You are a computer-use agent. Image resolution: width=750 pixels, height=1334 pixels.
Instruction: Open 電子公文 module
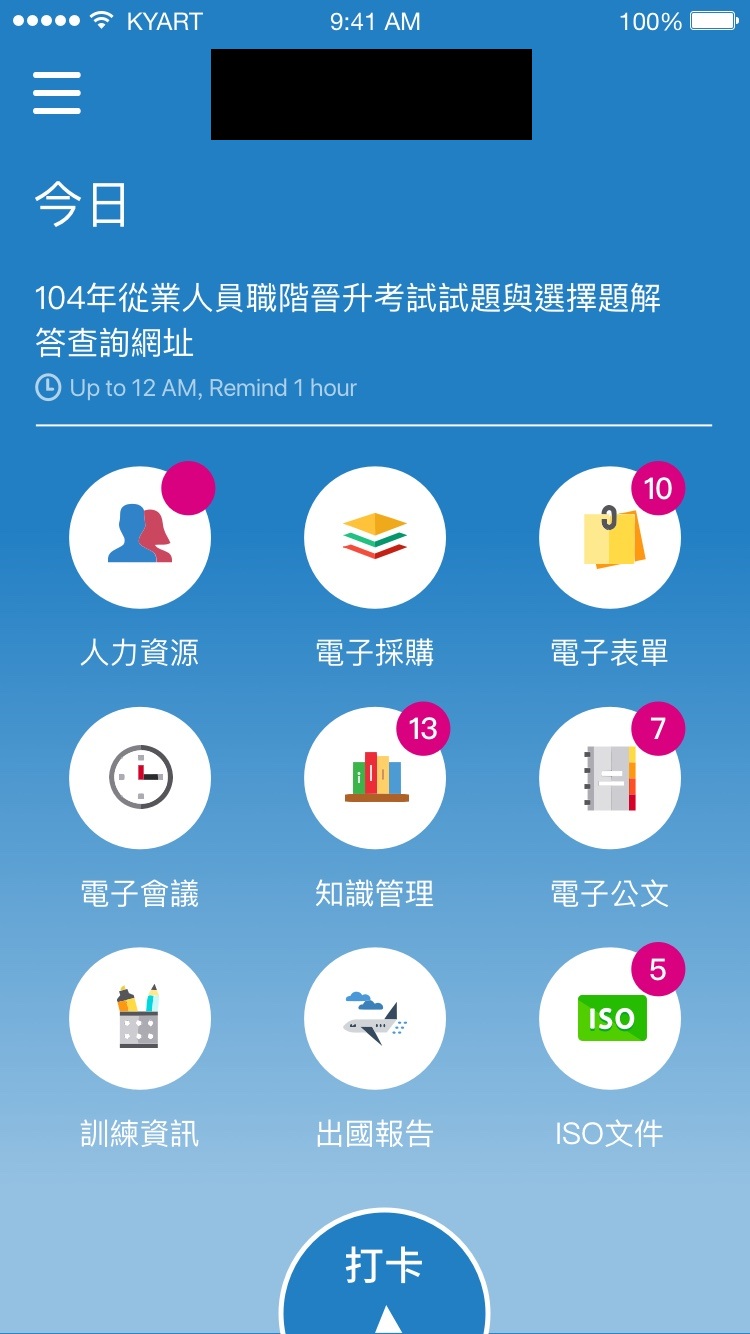click(x=610, y=777)
